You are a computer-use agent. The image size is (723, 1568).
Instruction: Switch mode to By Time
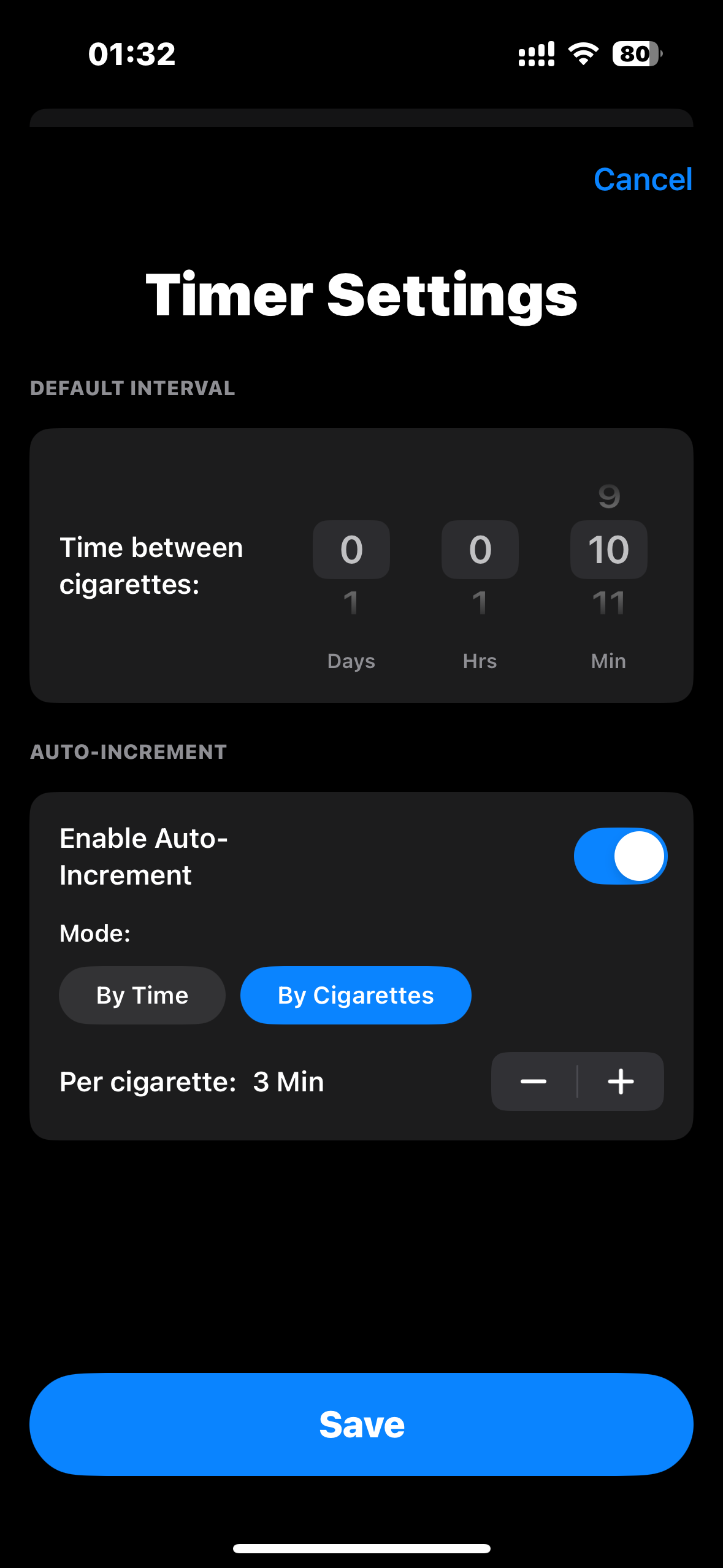(x=142, y=995)
